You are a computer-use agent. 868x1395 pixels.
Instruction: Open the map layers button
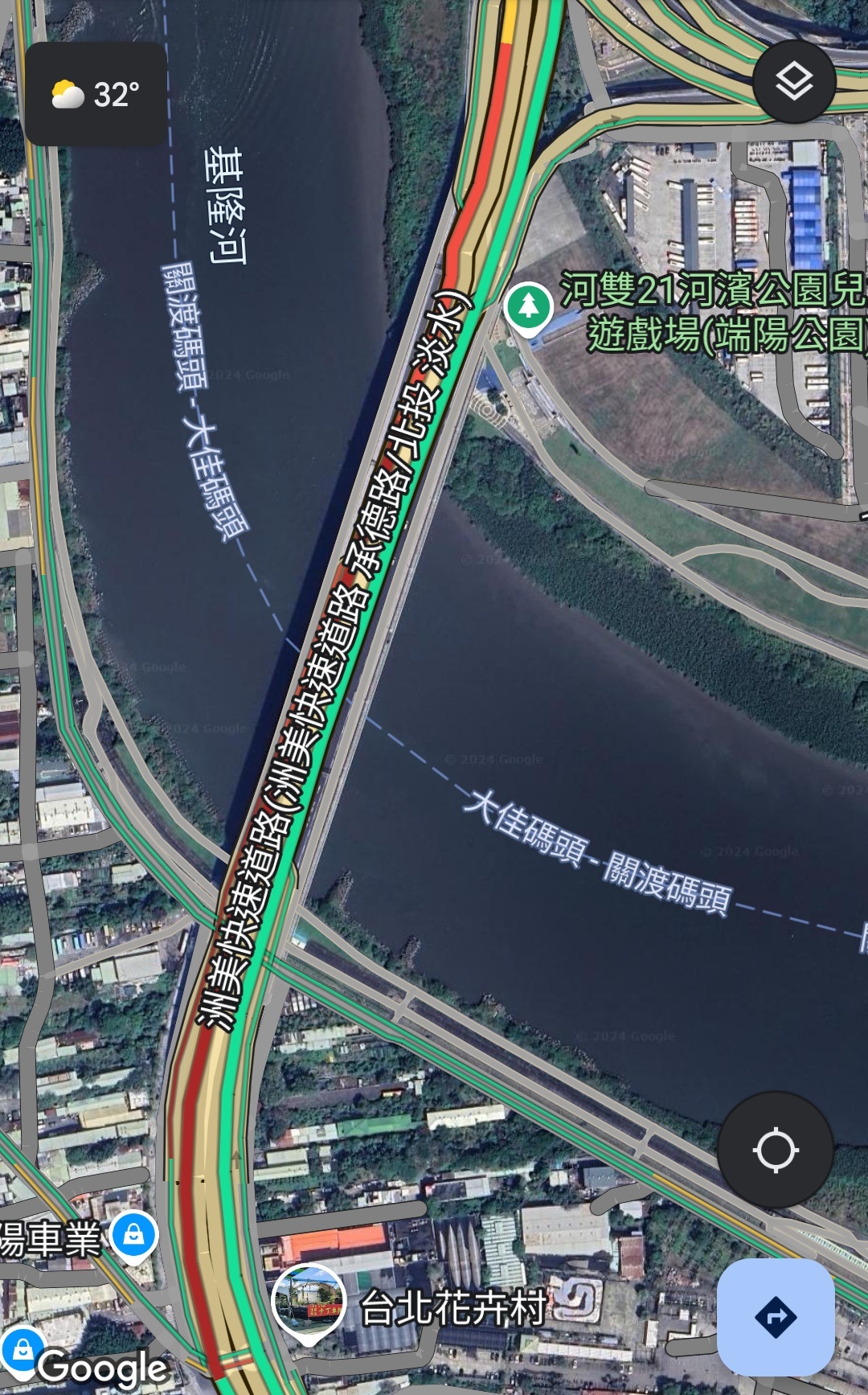click(794, 81)
